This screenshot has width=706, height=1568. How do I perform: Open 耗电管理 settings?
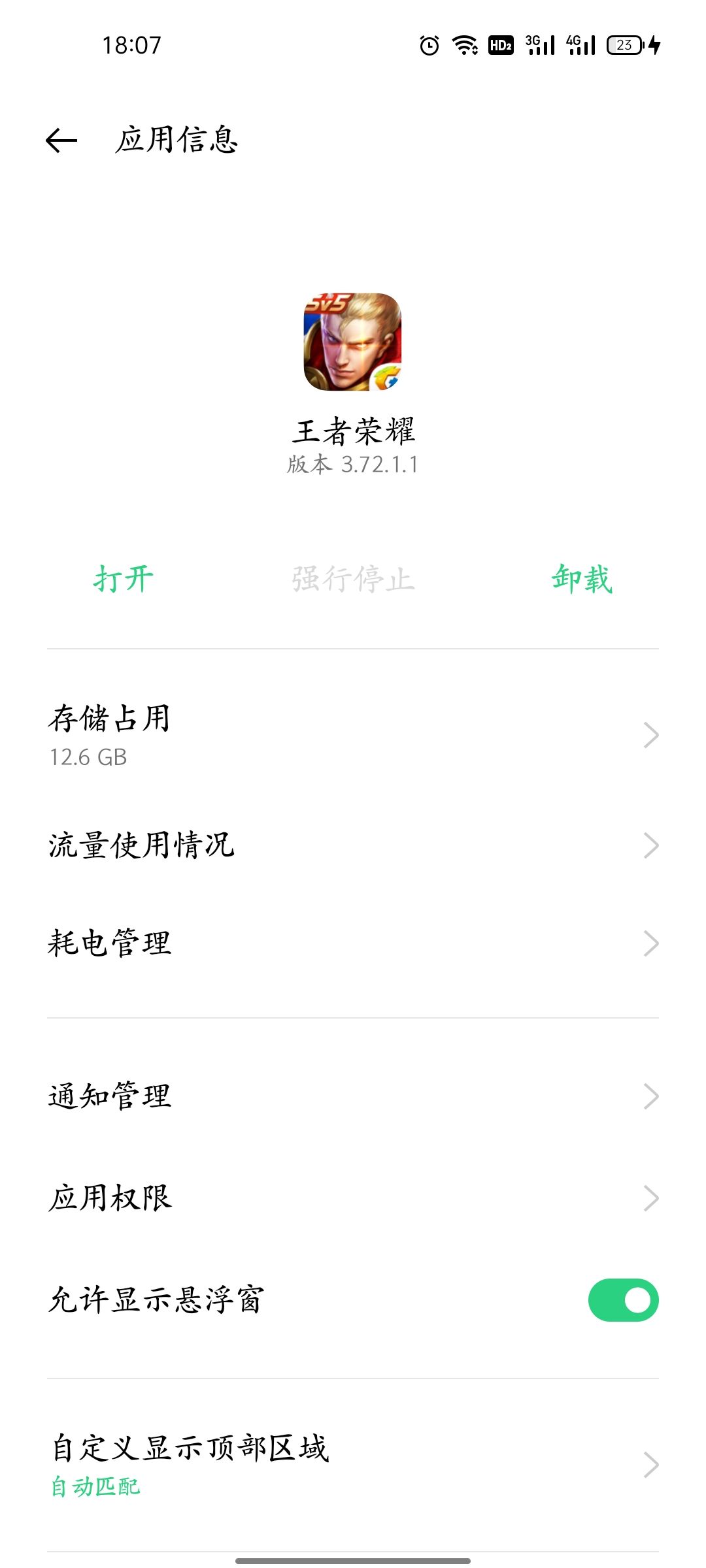tap(353, 943)
